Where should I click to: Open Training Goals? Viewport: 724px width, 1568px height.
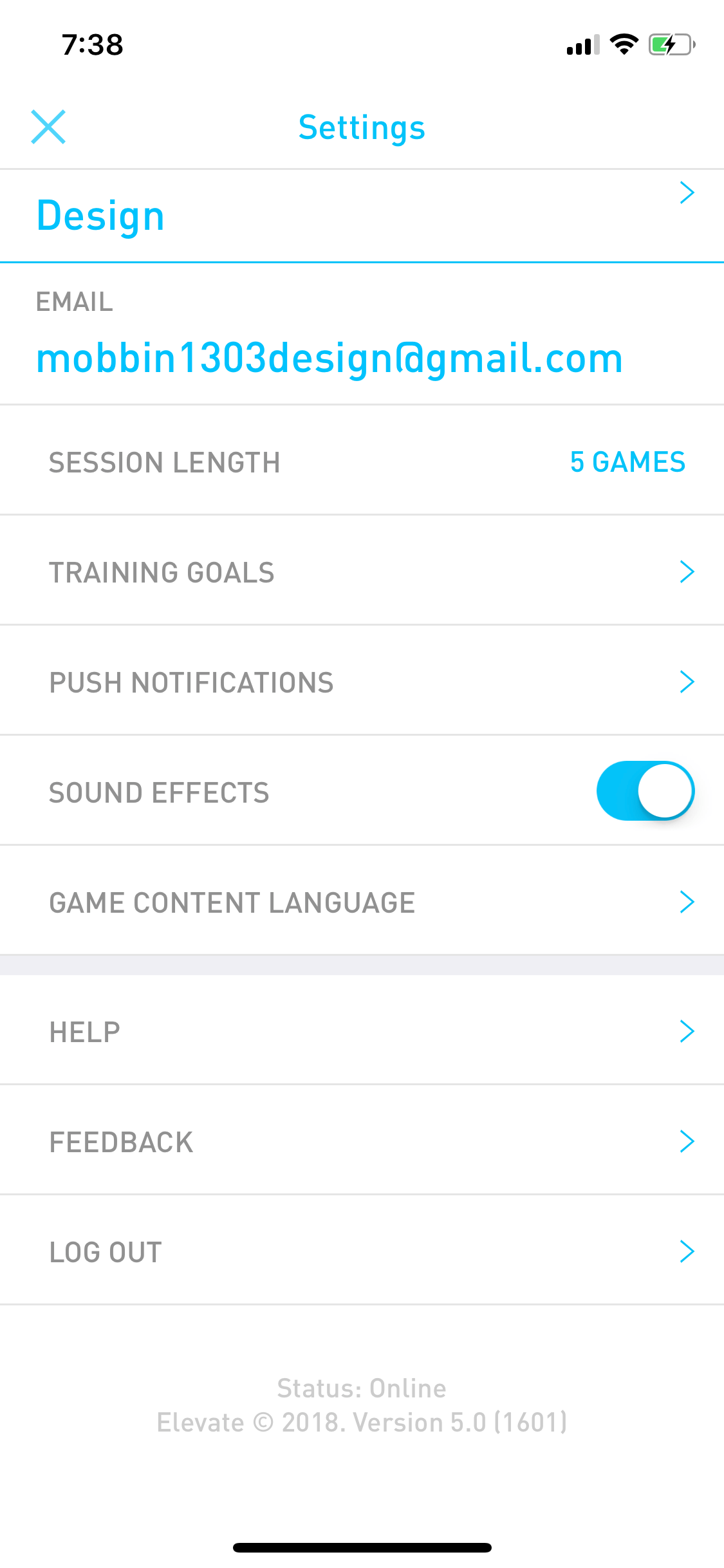coord(362,571)
